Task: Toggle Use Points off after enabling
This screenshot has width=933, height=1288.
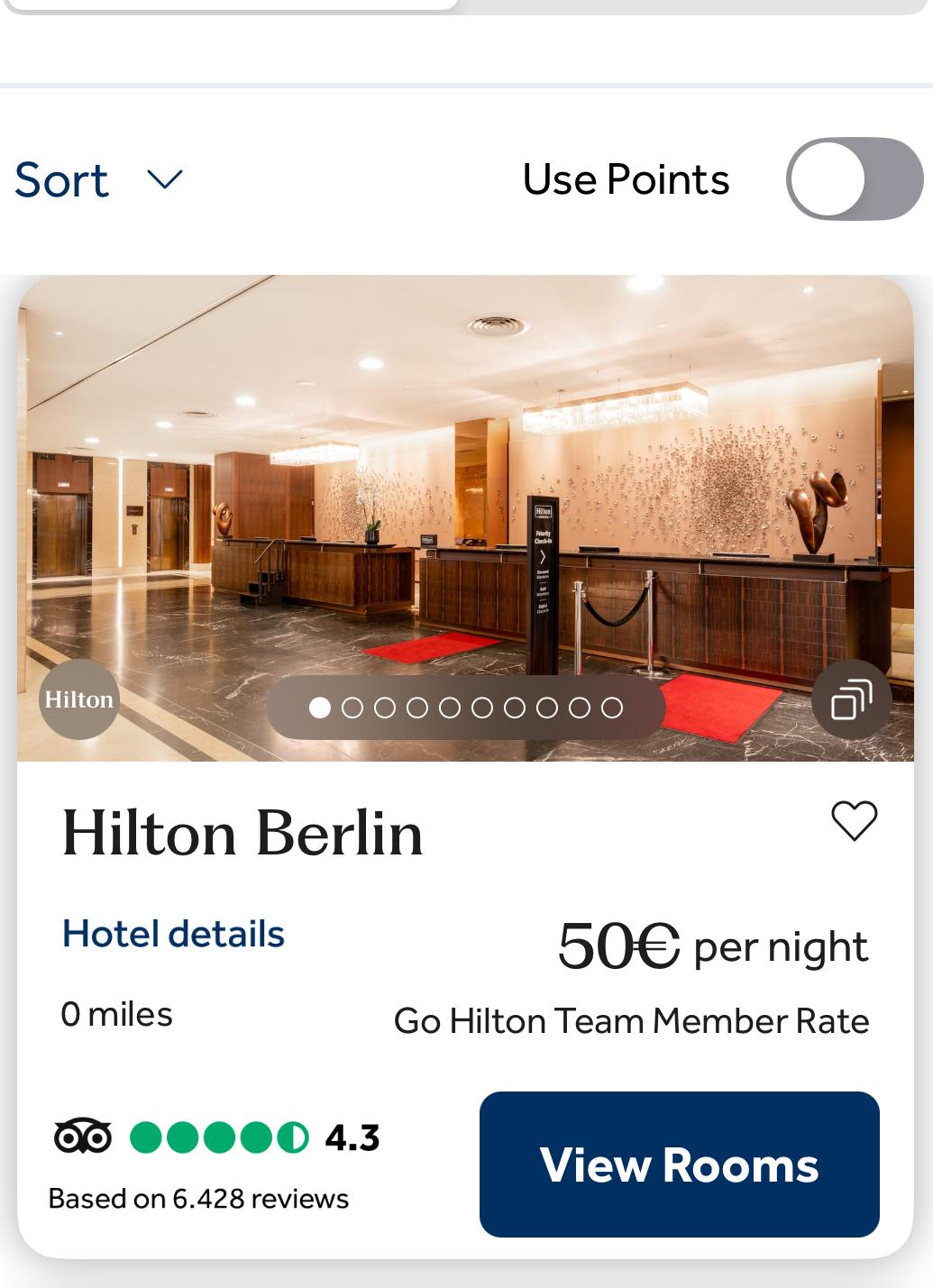Action: click(x=855, y=179)
